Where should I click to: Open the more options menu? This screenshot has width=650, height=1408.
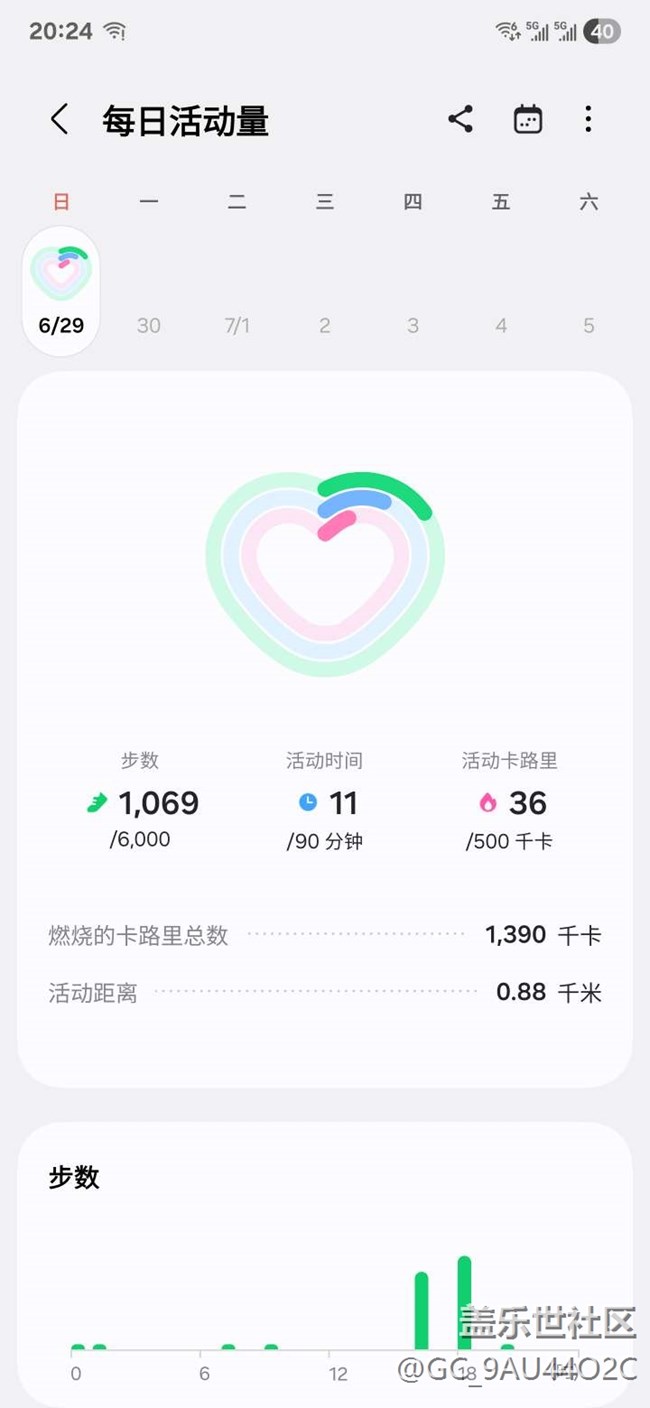[x=588, y=119]
